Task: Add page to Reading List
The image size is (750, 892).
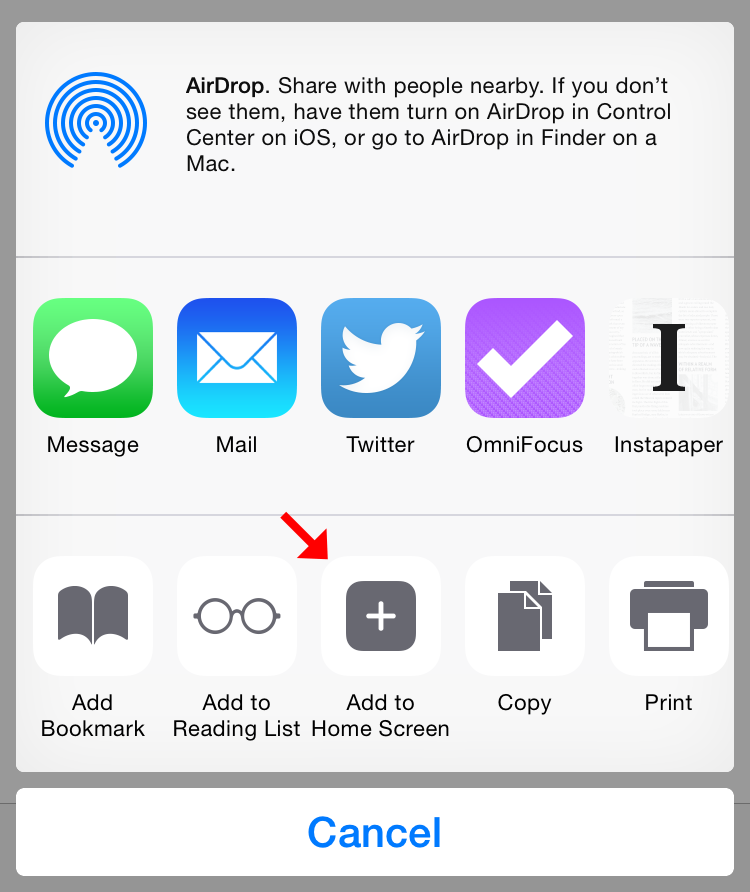Action: click(237, 616)
